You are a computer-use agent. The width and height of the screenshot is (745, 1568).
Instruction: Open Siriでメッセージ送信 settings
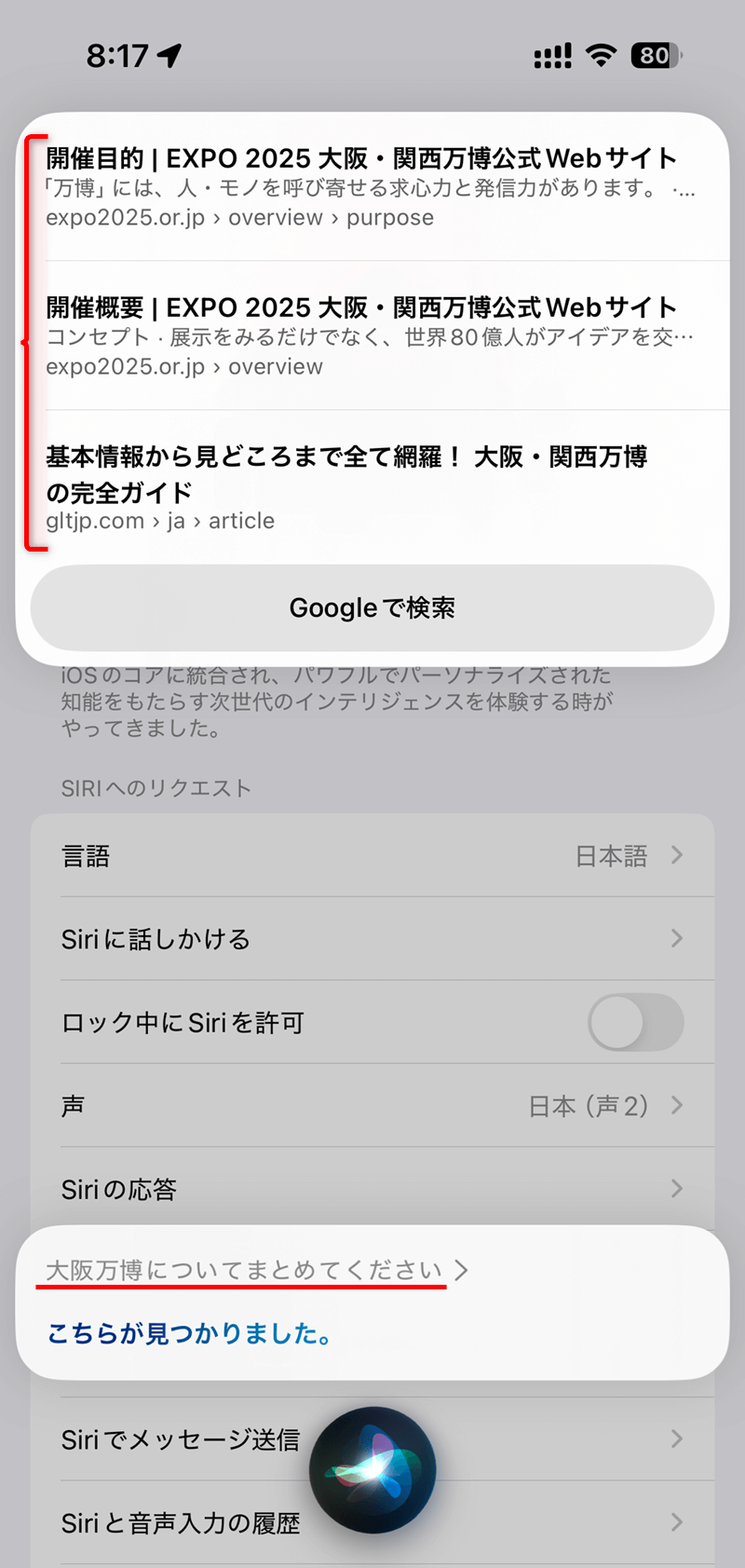[372, 1438]
